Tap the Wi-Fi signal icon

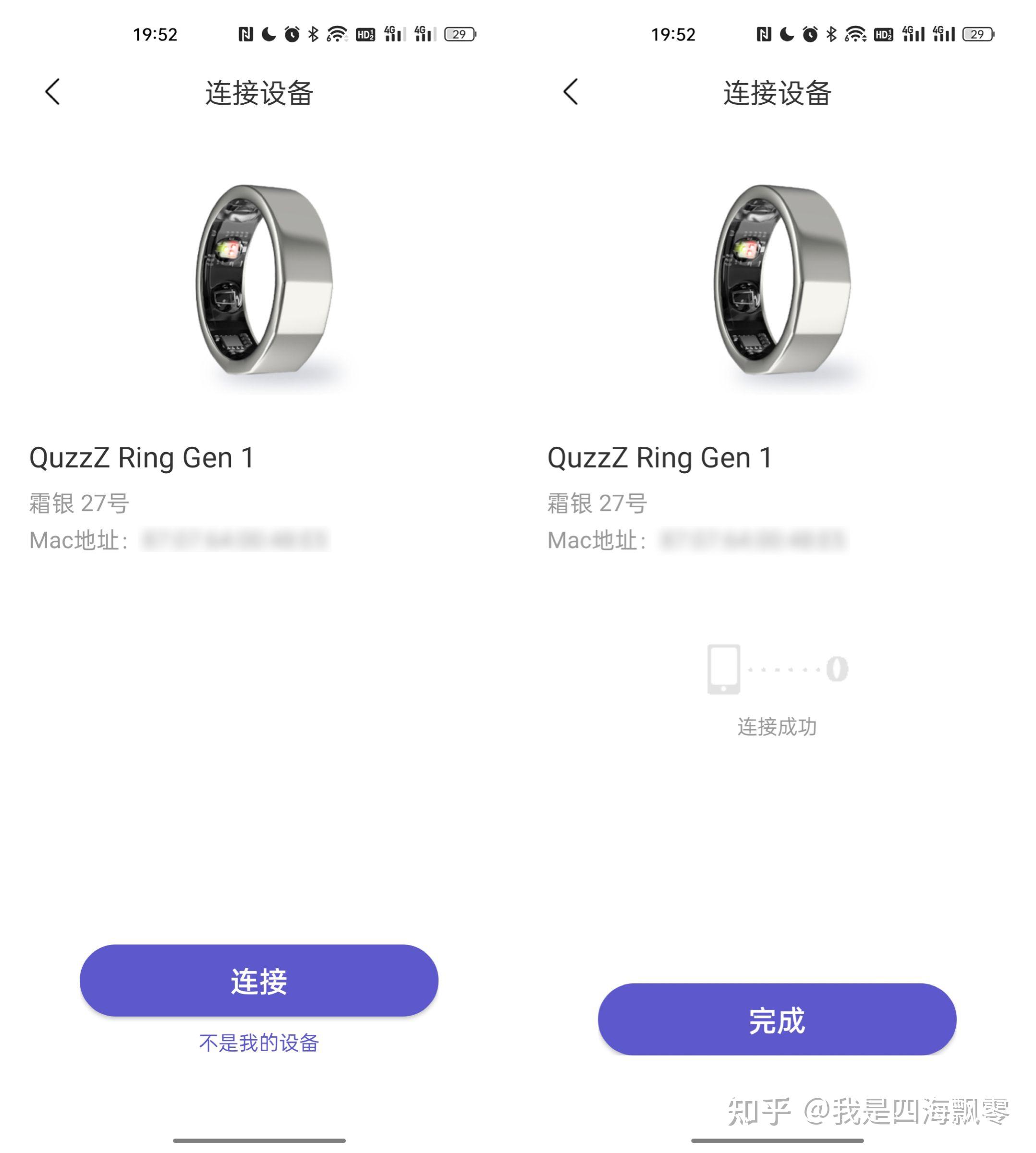[x=337, y=34]
